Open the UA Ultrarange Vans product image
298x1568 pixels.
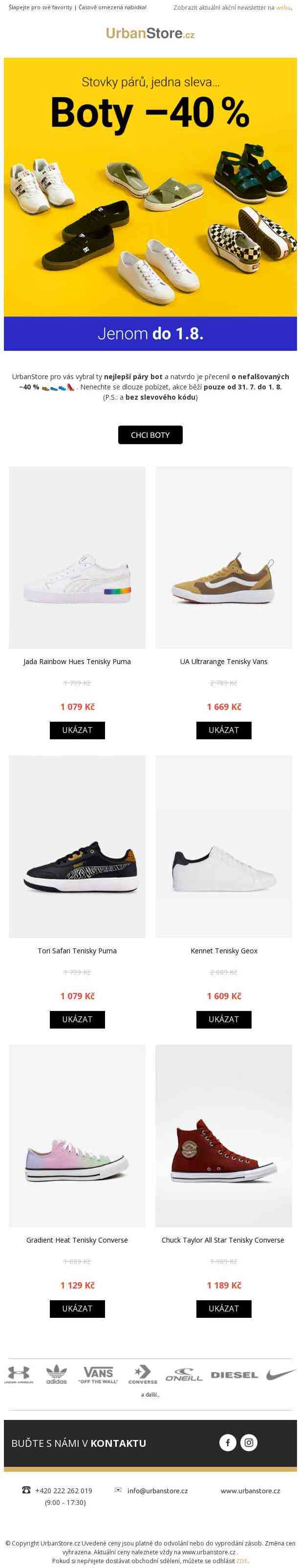[223, 557]
